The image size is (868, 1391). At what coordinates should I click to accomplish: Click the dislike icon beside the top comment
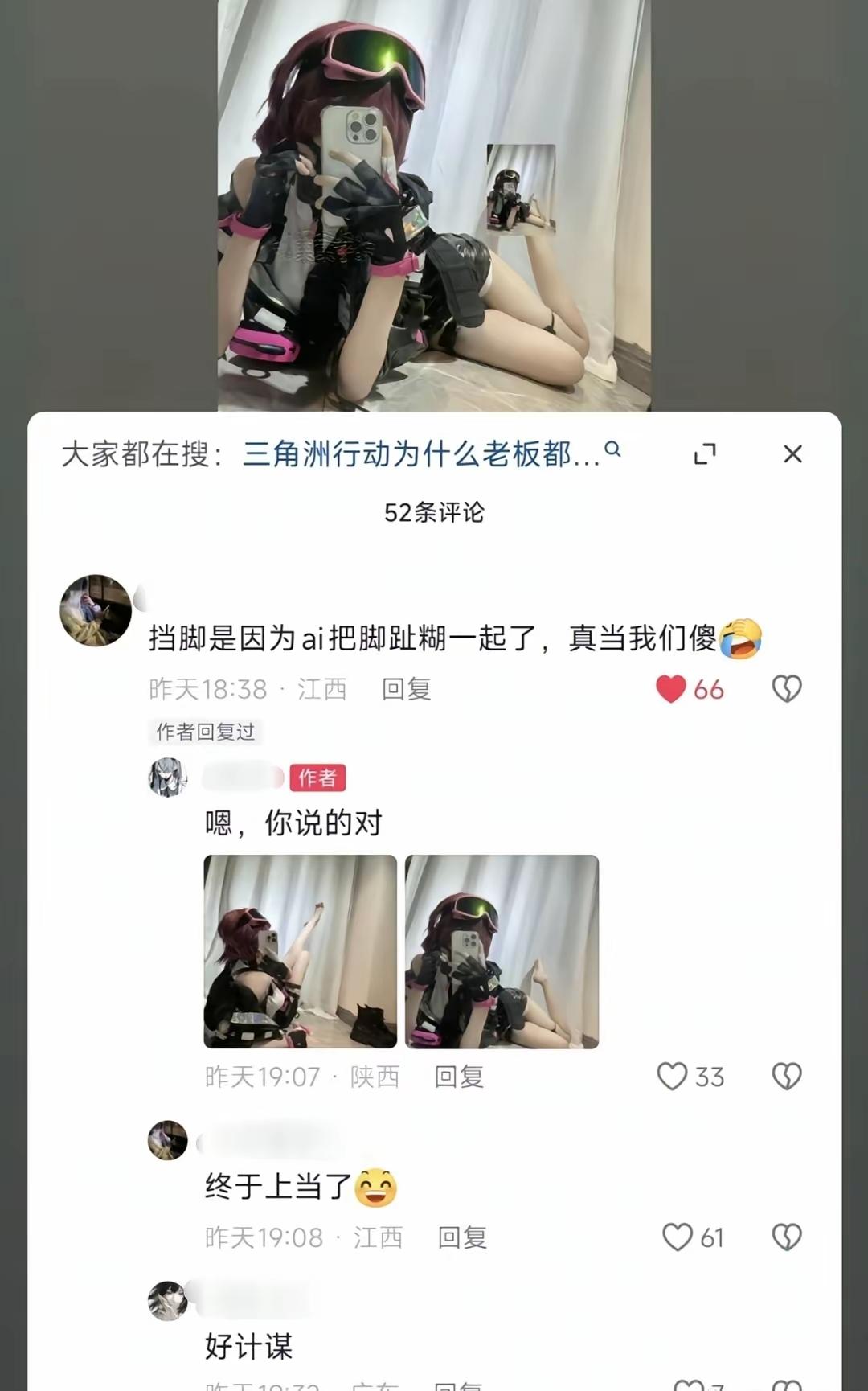(x=785, y=689)
